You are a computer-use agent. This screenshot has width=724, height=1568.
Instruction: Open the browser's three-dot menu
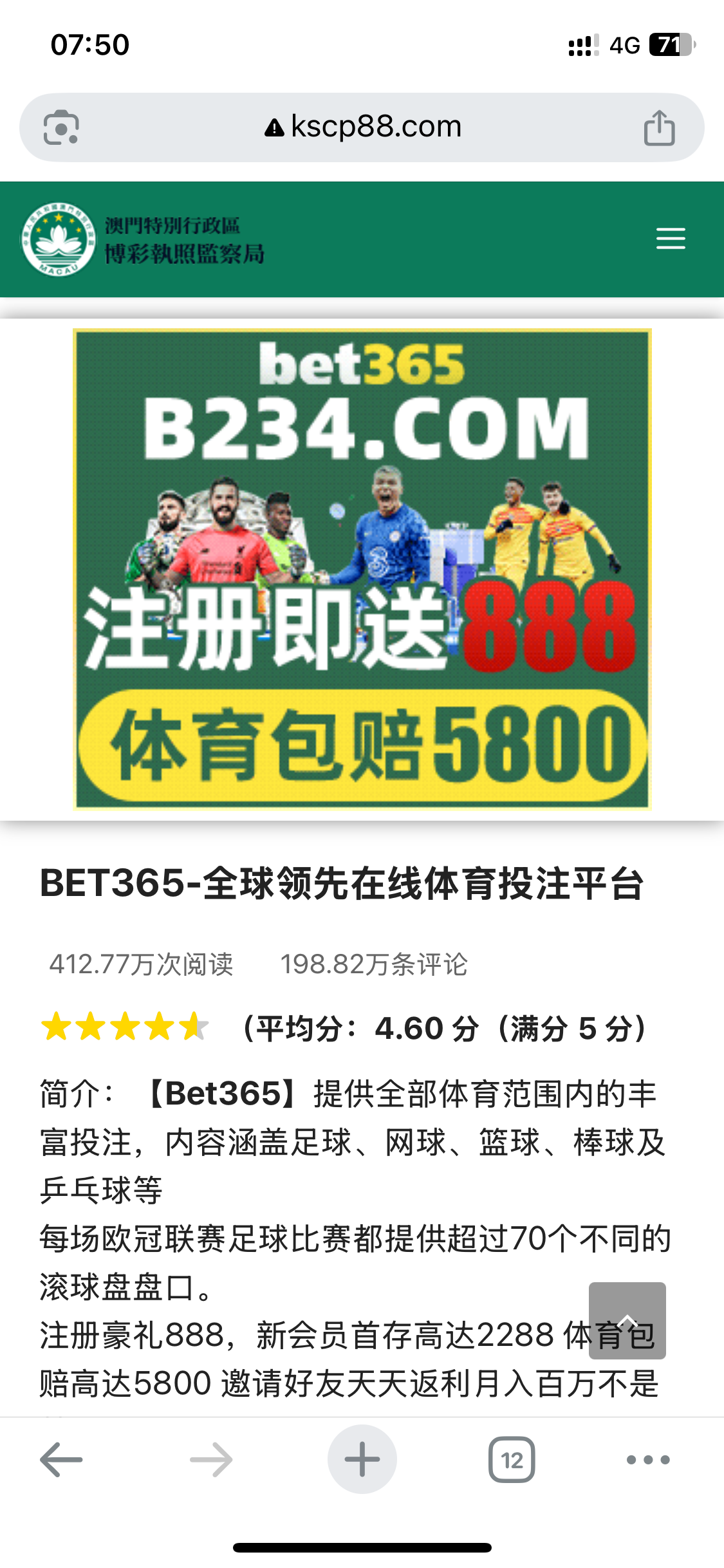click(x=648, y=1459)
